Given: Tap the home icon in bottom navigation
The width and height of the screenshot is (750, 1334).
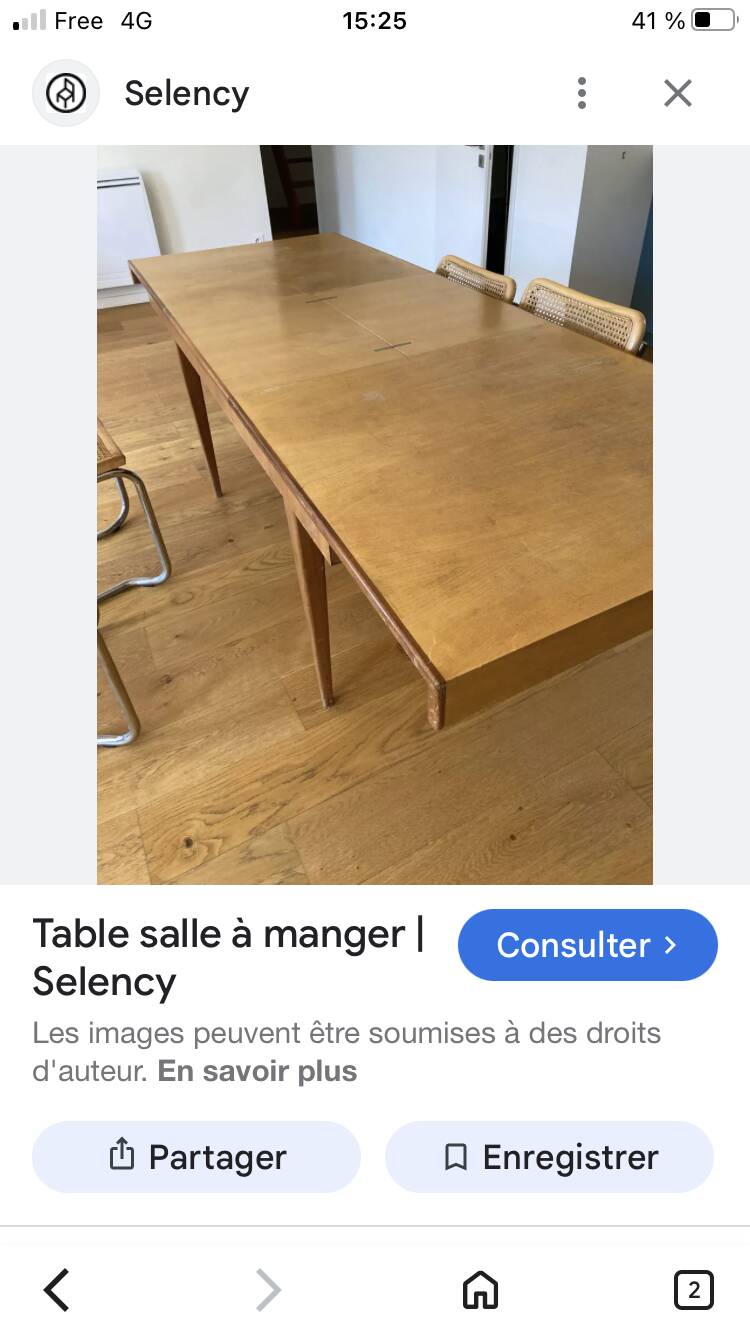Looking at the screenshot, I should (x=479, y=1290).
